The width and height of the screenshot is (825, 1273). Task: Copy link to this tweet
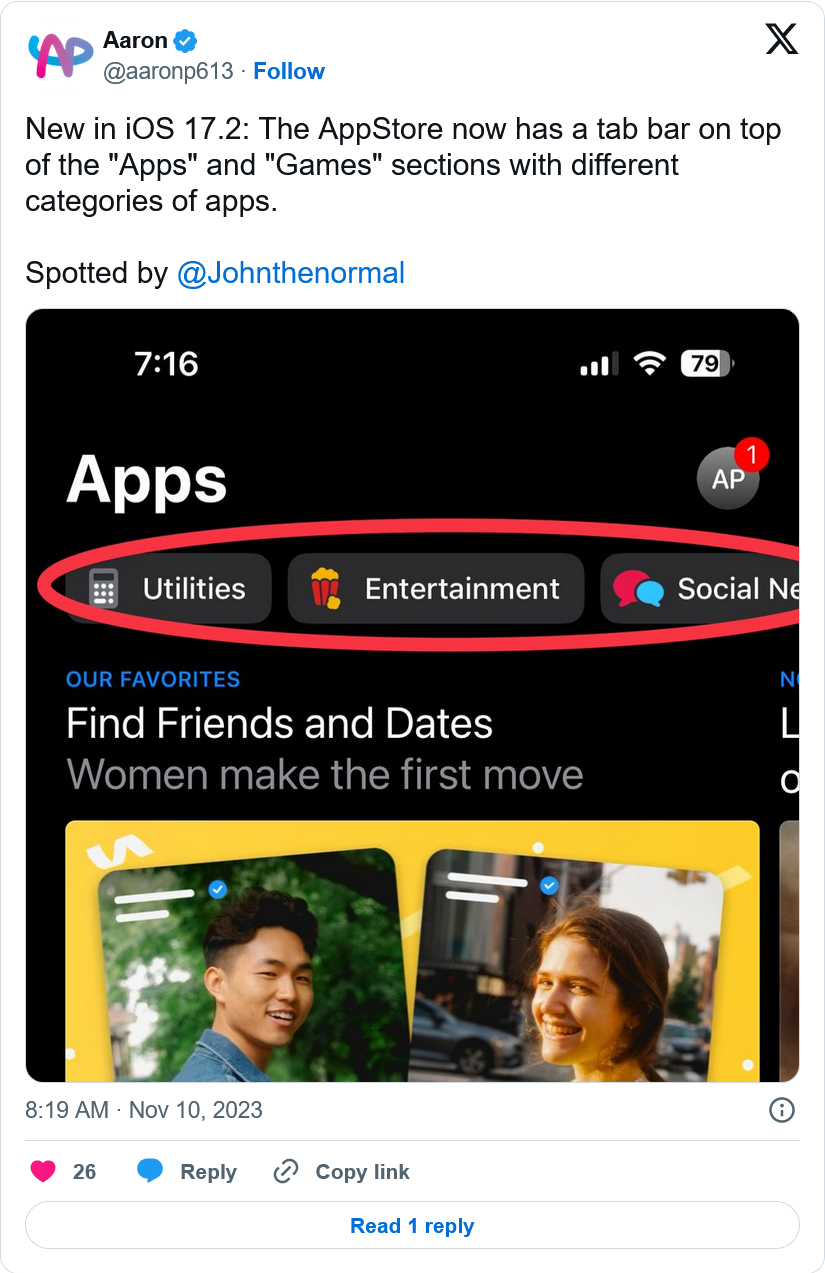pyautogui.click(x=342, y=1172)
